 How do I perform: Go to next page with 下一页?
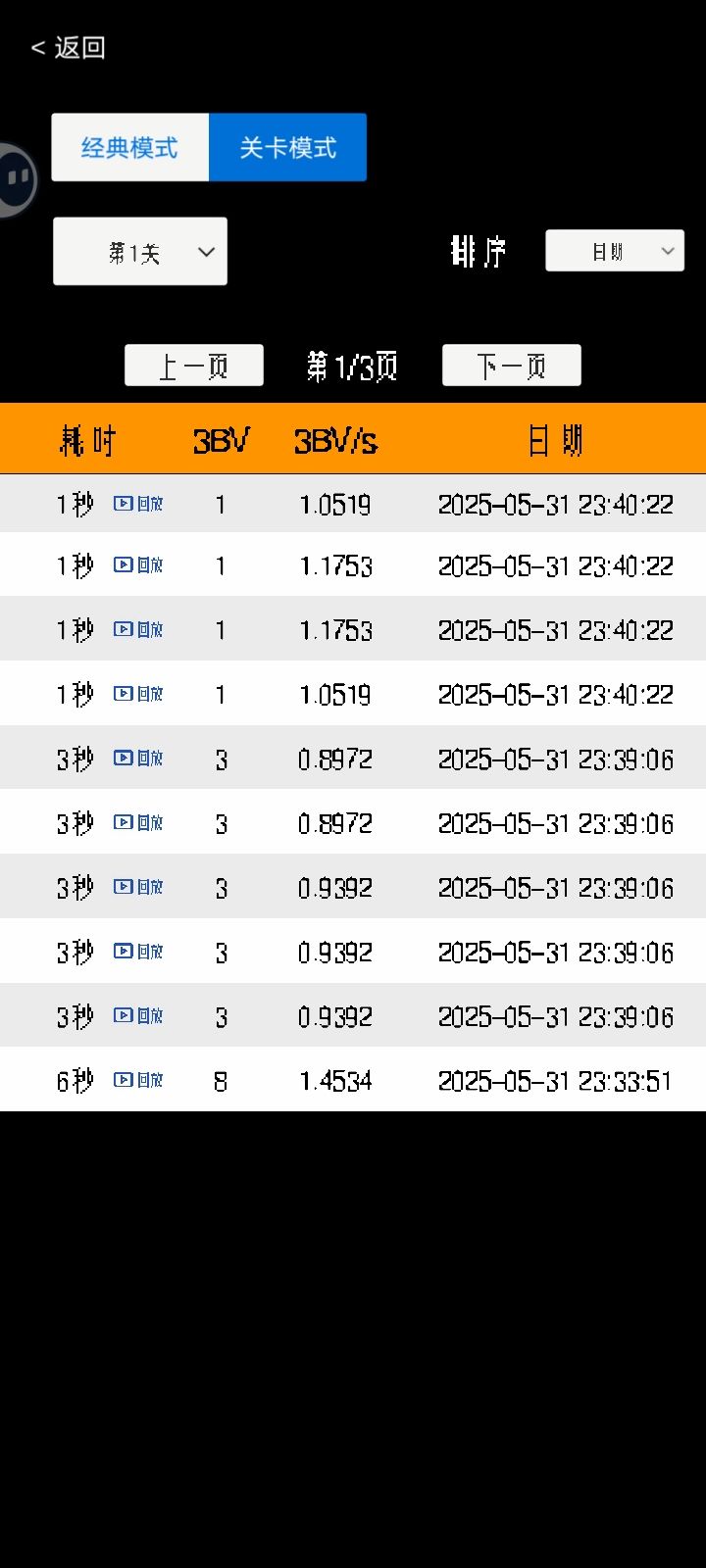tap(512, 366)
